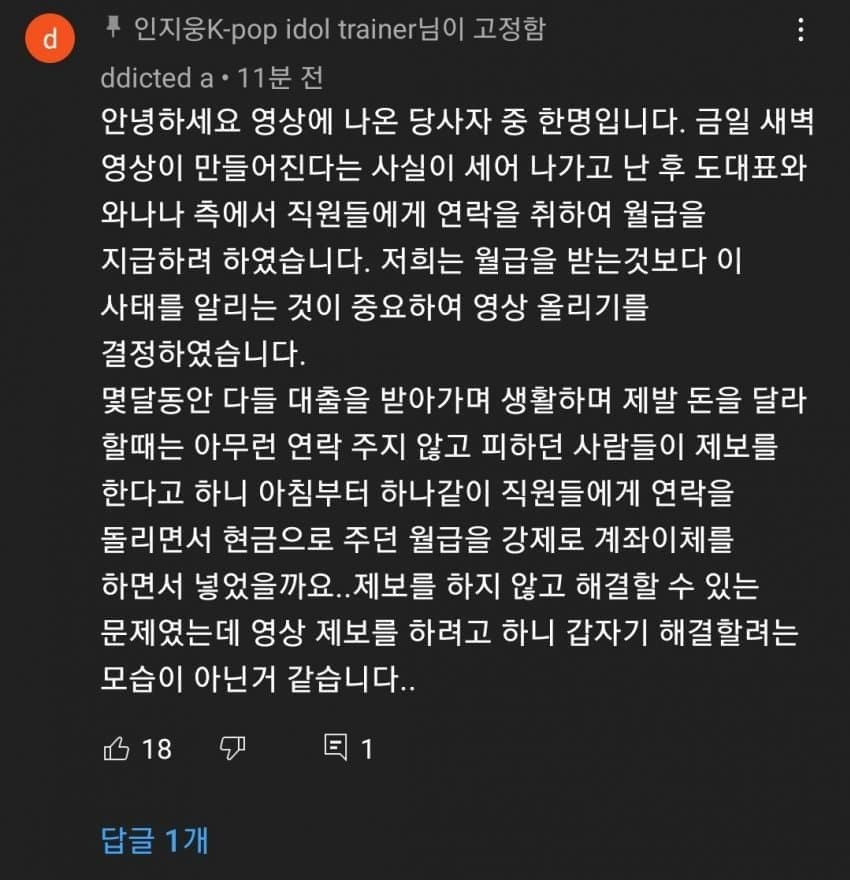Expand the 답글 1개 reply thread
The height and width of the screenshot is (880, 850).
(x=155, y=840)
